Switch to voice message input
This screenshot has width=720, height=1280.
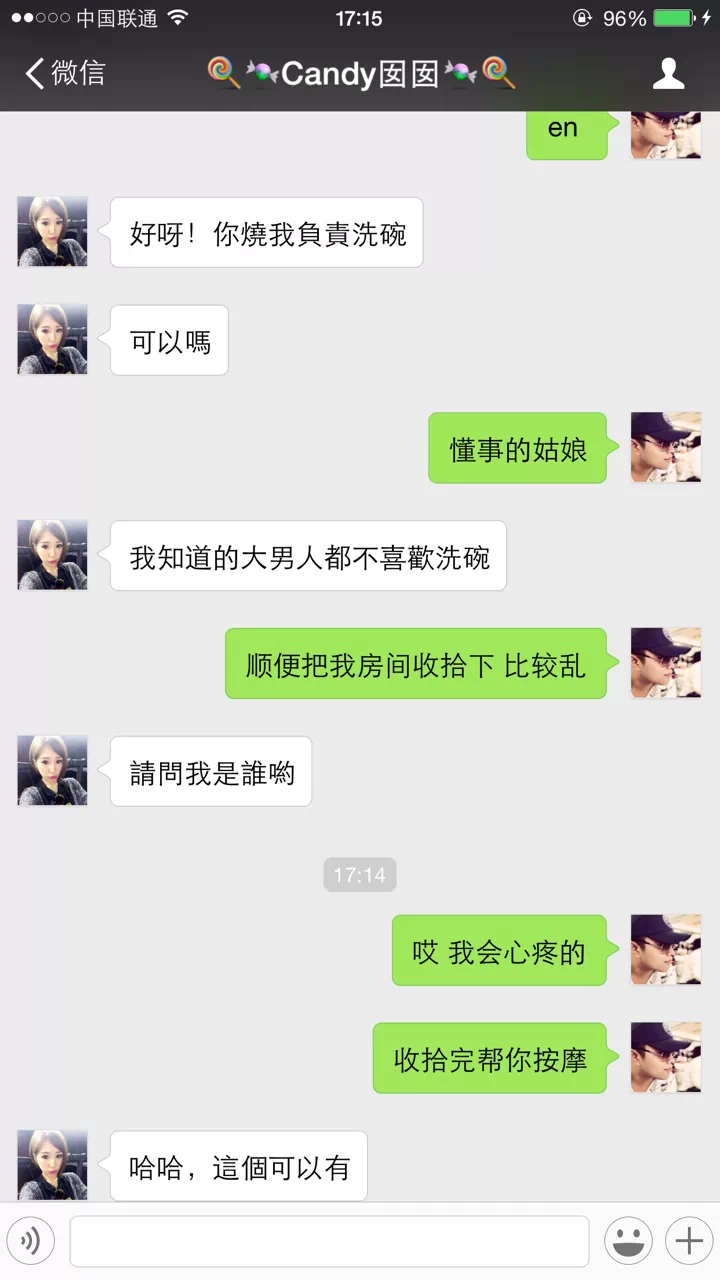click(x=31, y=1242)
